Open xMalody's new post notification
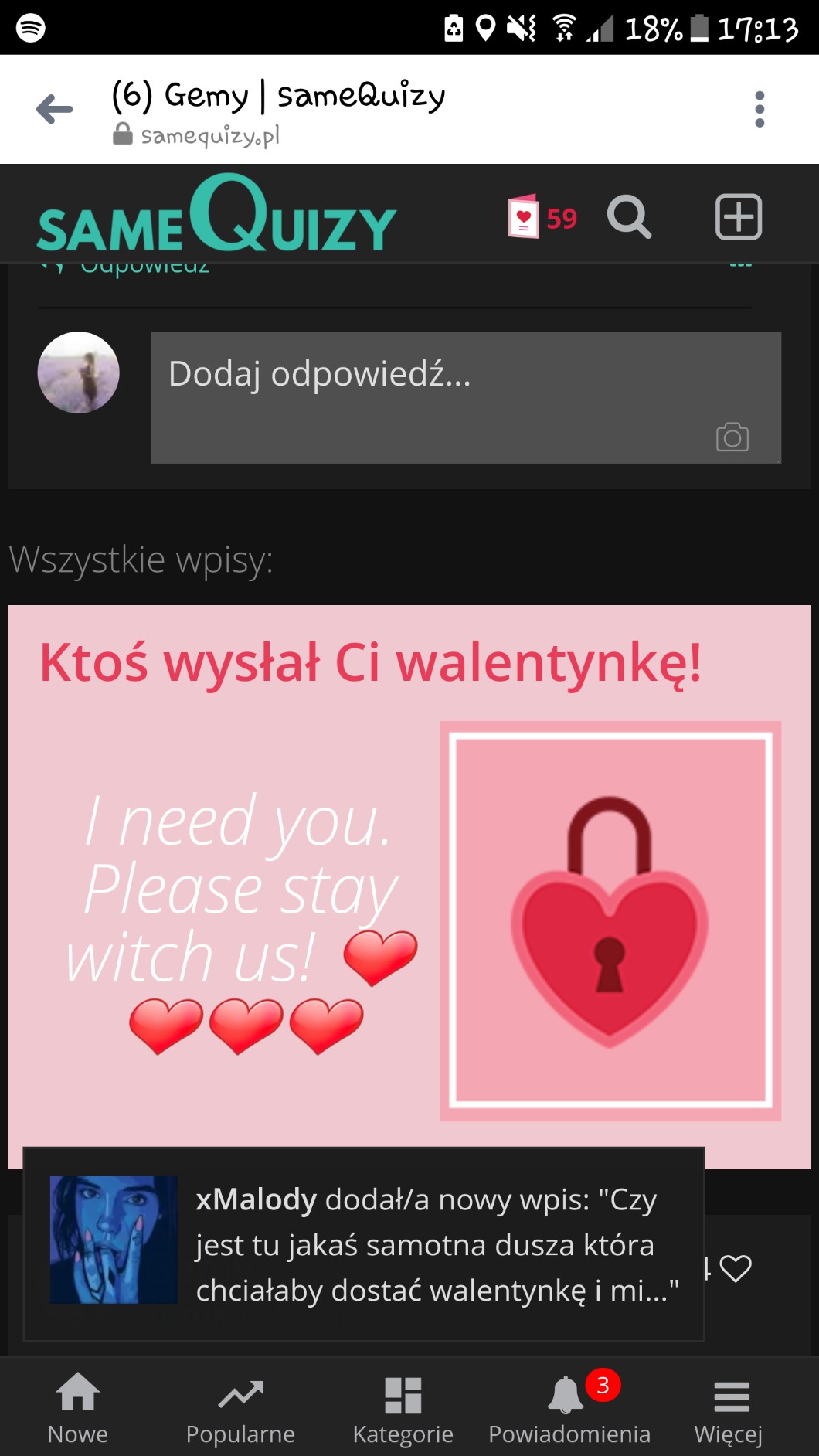819x1456 pixels. coord(364,1244)
